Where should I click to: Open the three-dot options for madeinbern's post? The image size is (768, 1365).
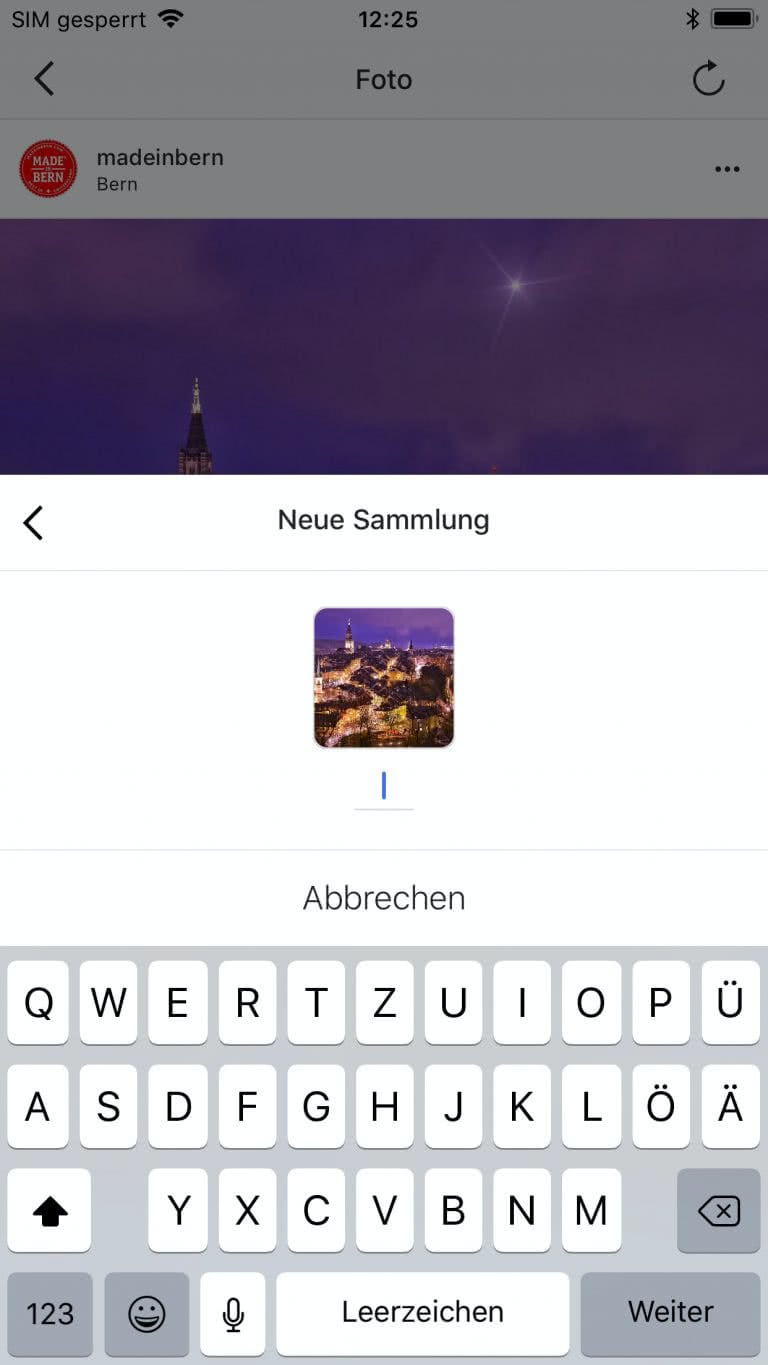point(727,169)
